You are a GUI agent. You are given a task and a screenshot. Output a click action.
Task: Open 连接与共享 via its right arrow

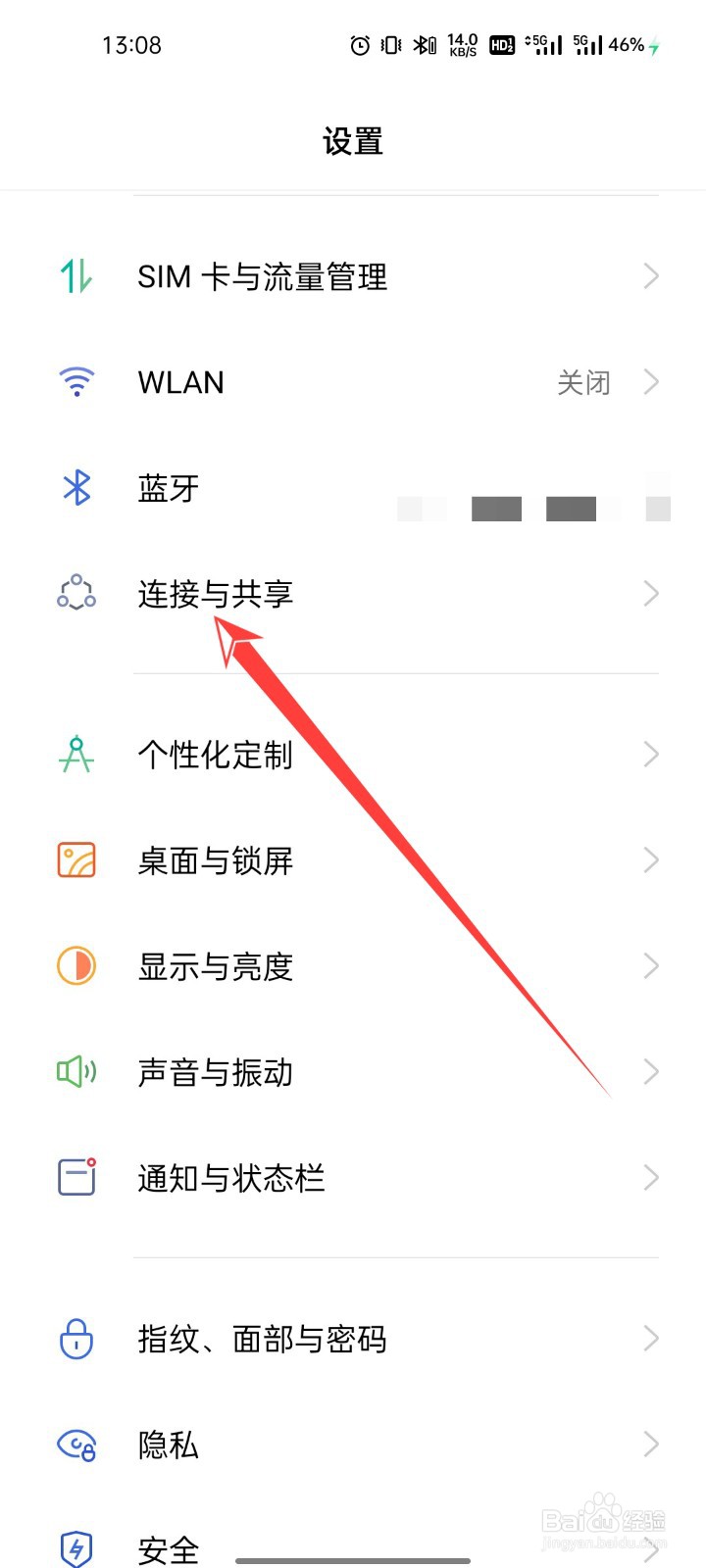[x=650, y=593]
